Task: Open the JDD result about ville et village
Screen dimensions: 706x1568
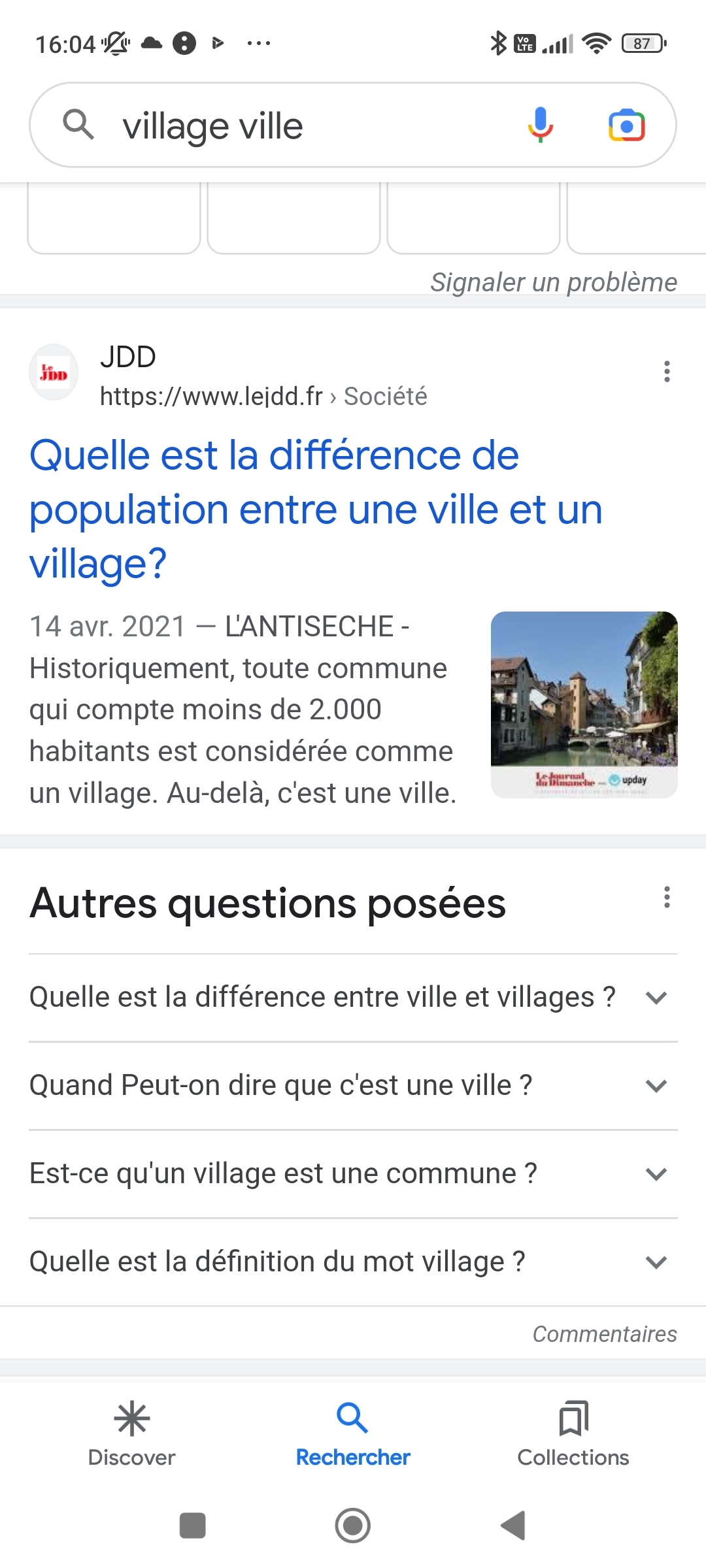Action: (316, 508)
